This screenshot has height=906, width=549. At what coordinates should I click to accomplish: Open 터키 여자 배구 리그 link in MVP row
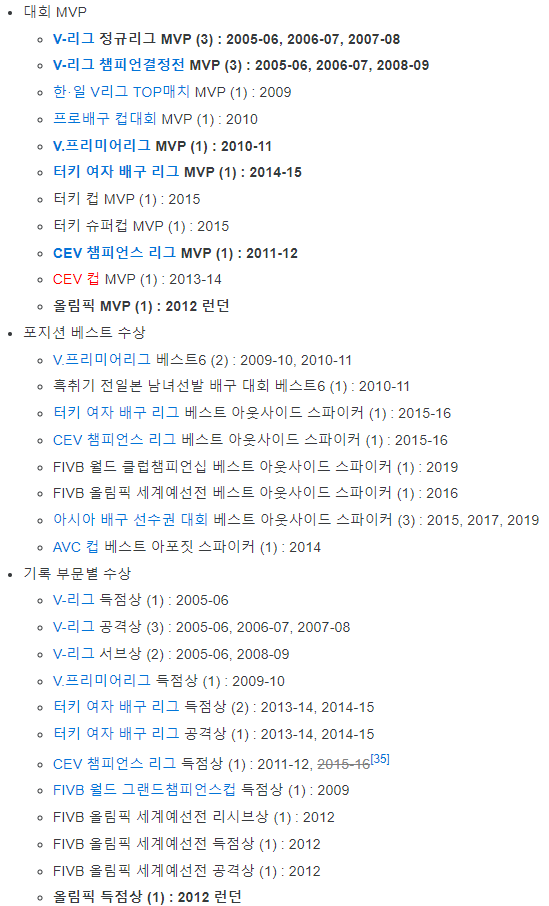coord(116,172)
